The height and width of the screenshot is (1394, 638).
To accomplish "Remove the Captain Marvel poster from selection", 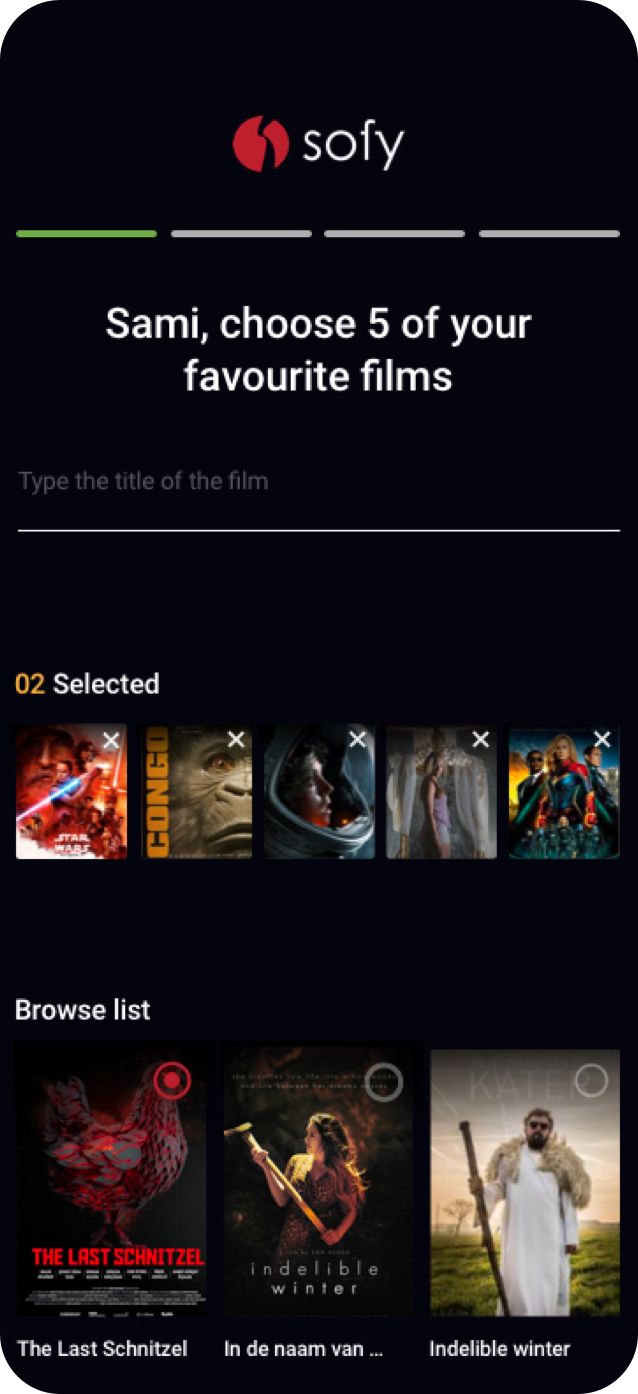I will point(602,740).
